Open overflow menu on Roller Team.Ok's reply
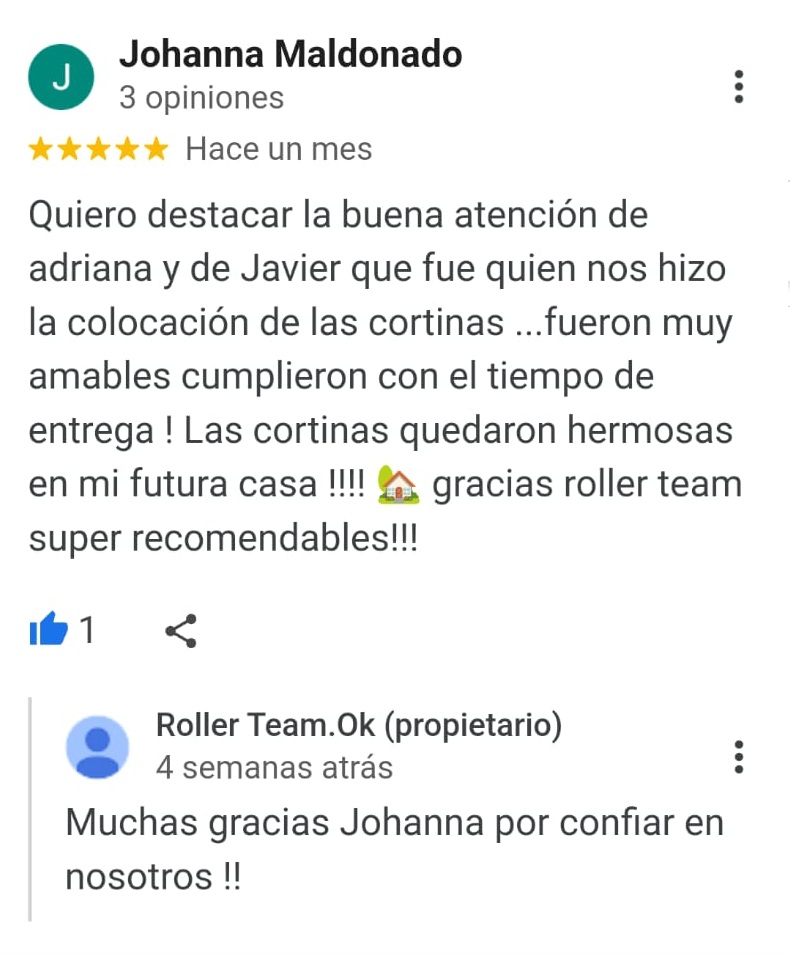Viewport: 790px width, 954px height. pyautogui.click(x=738, y=757)
